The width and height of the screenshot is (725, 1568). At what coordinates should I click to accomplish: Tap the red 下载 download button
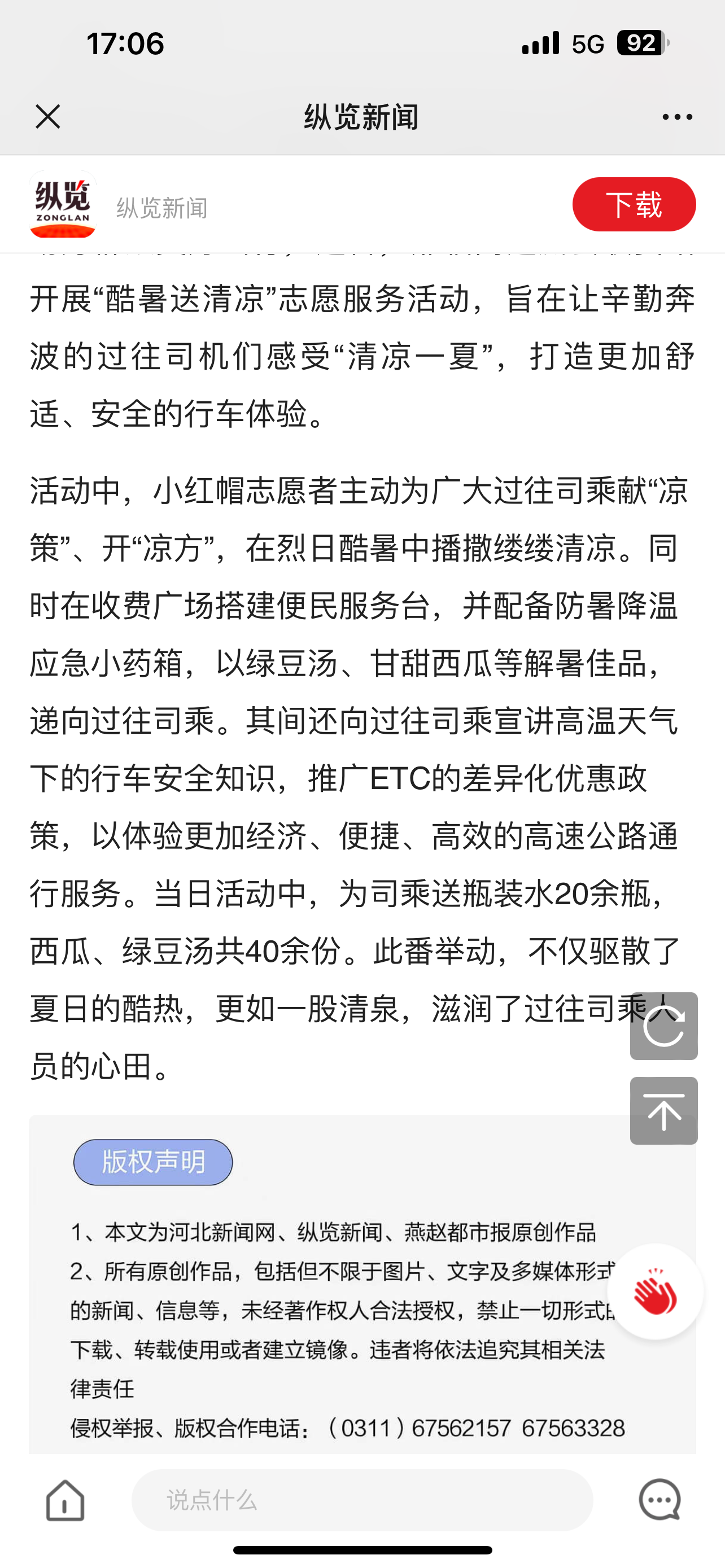click(634, 204)
